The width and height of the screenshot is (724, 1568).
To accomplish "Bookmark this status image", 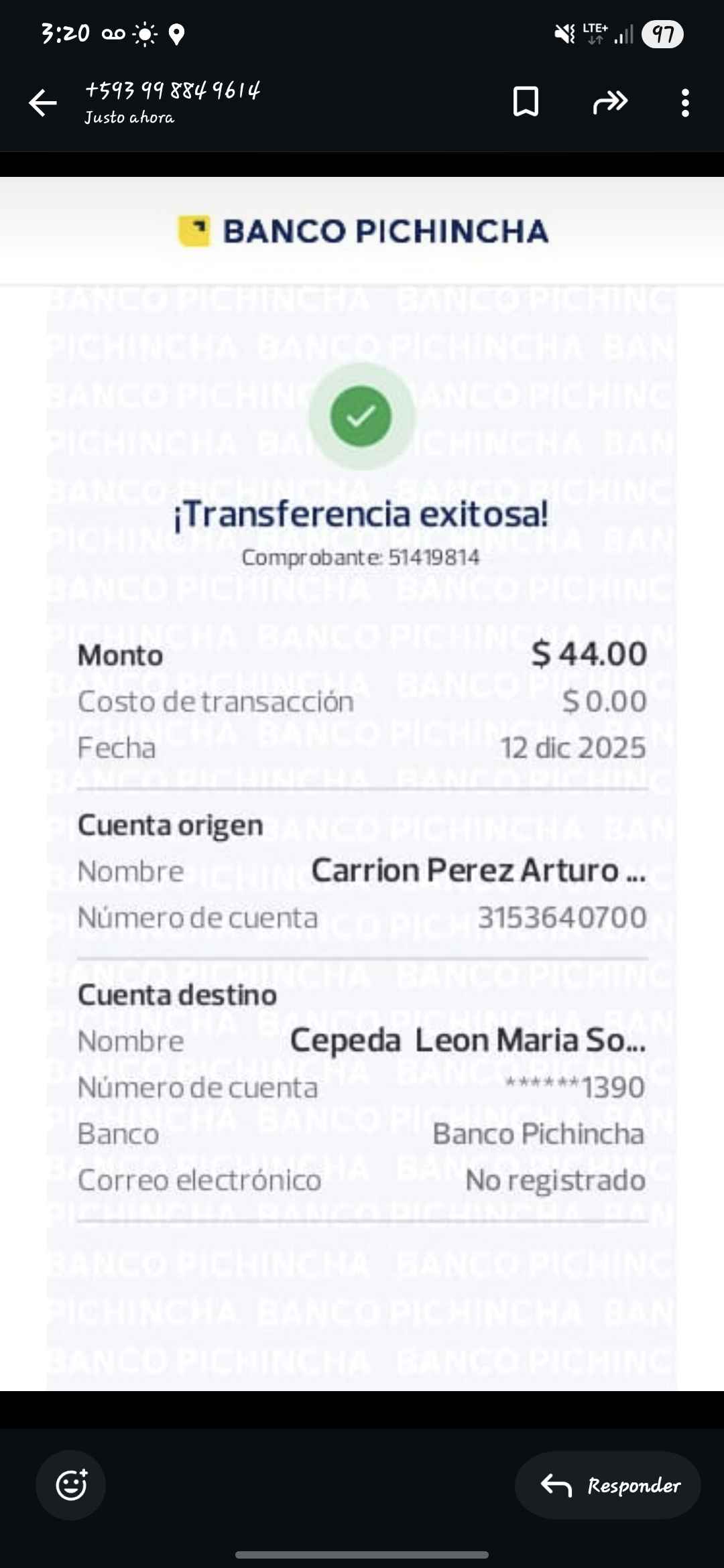I will click(526, 102).
